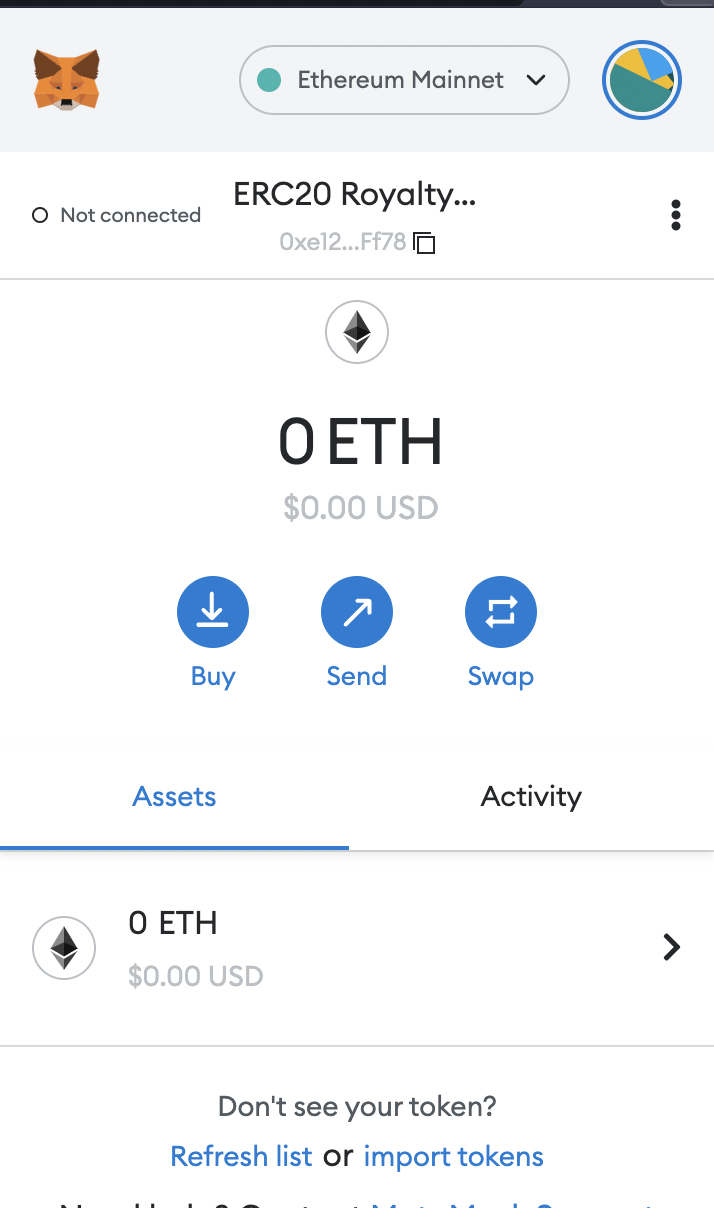The width and height of the screenshot is (714, 1208).
Task: Open the account avatar menu
Action: click(641, 81)
